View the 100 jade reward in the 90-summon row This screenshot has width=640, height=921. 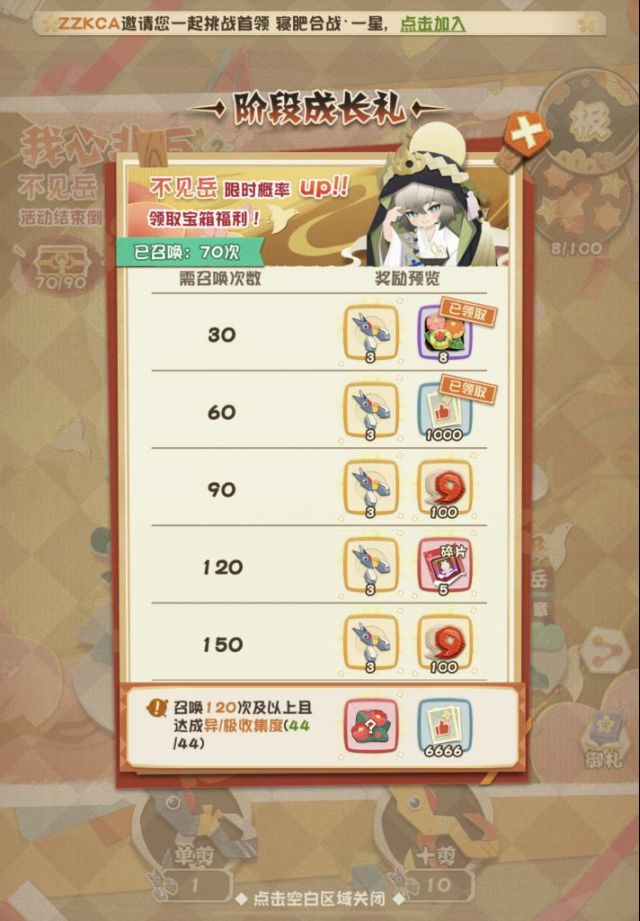coord(445,488)
